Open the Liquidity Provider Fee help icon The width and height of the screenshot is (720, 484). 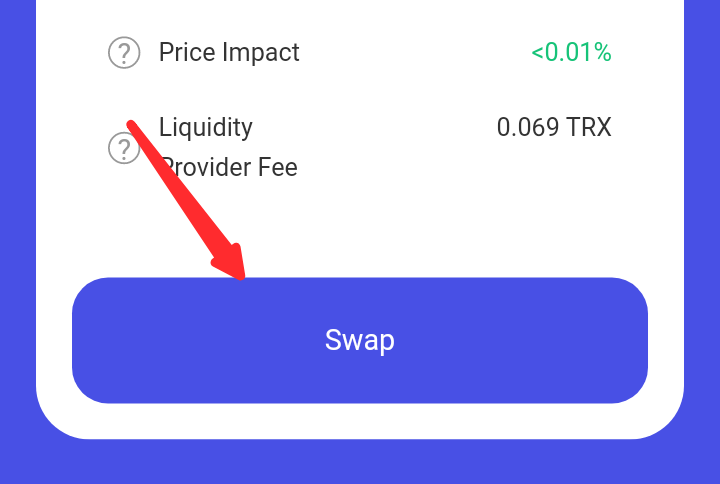click(124, 148)
